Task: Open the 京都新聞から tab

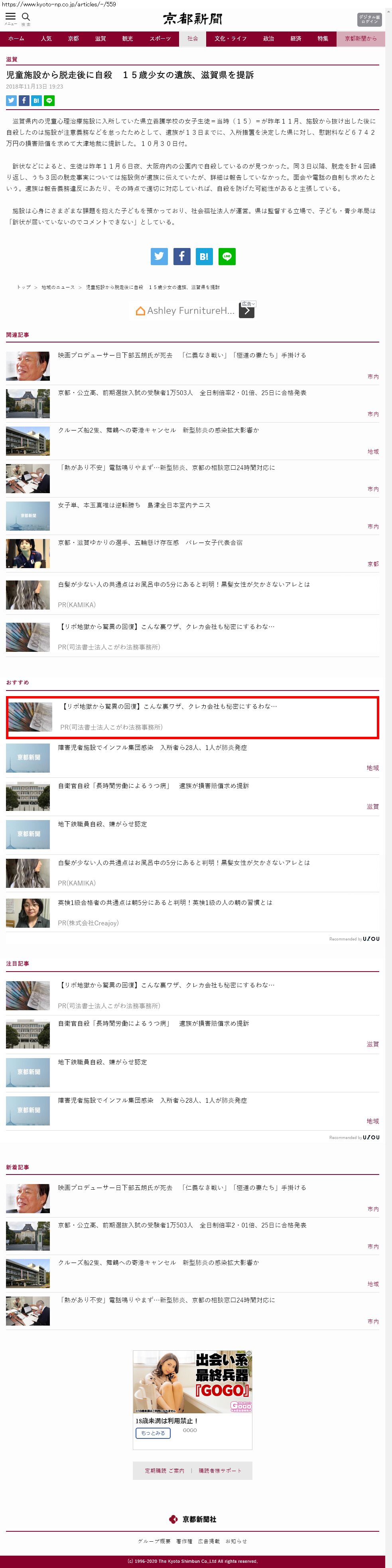Action: [x=361, y=39]
